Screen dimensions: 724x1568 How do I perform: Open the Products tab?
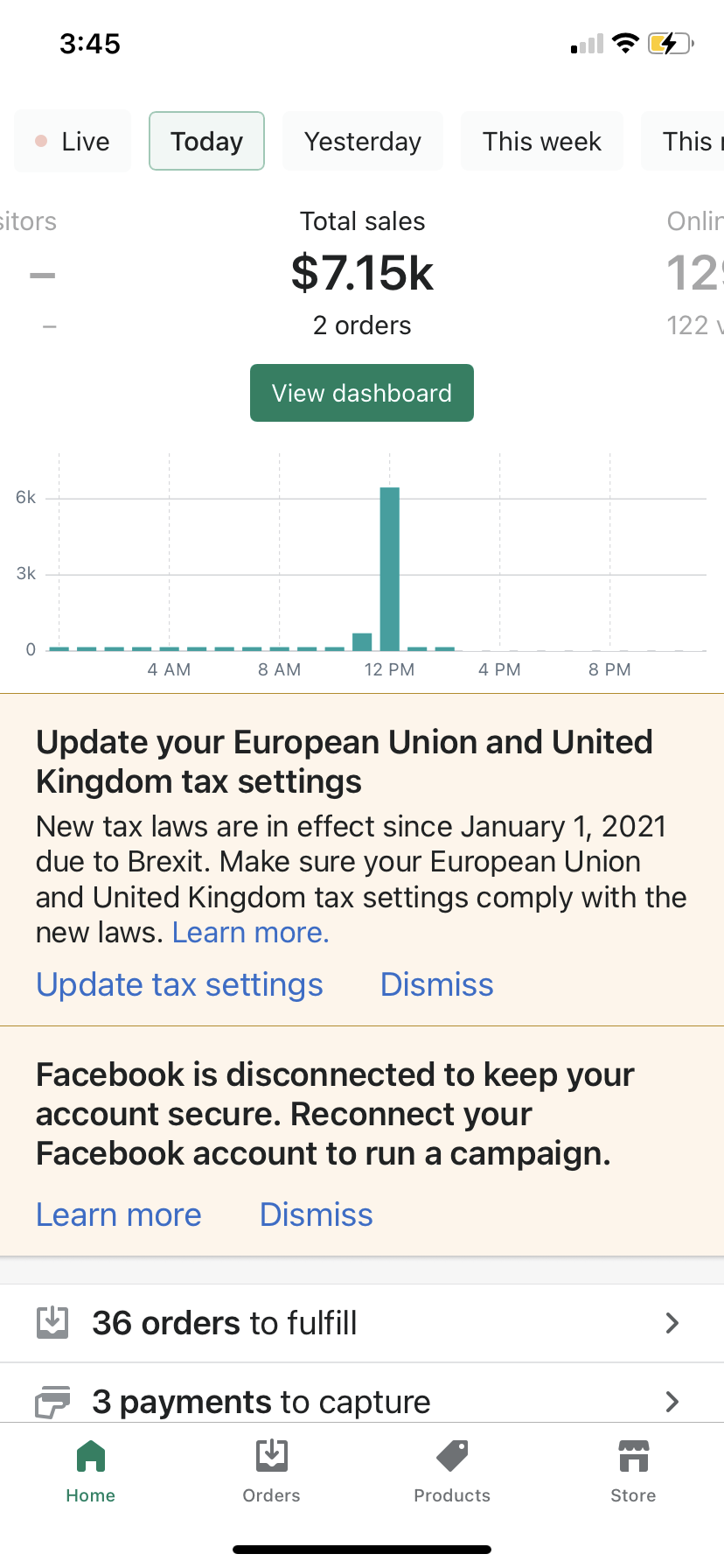tap(452, 1472)
